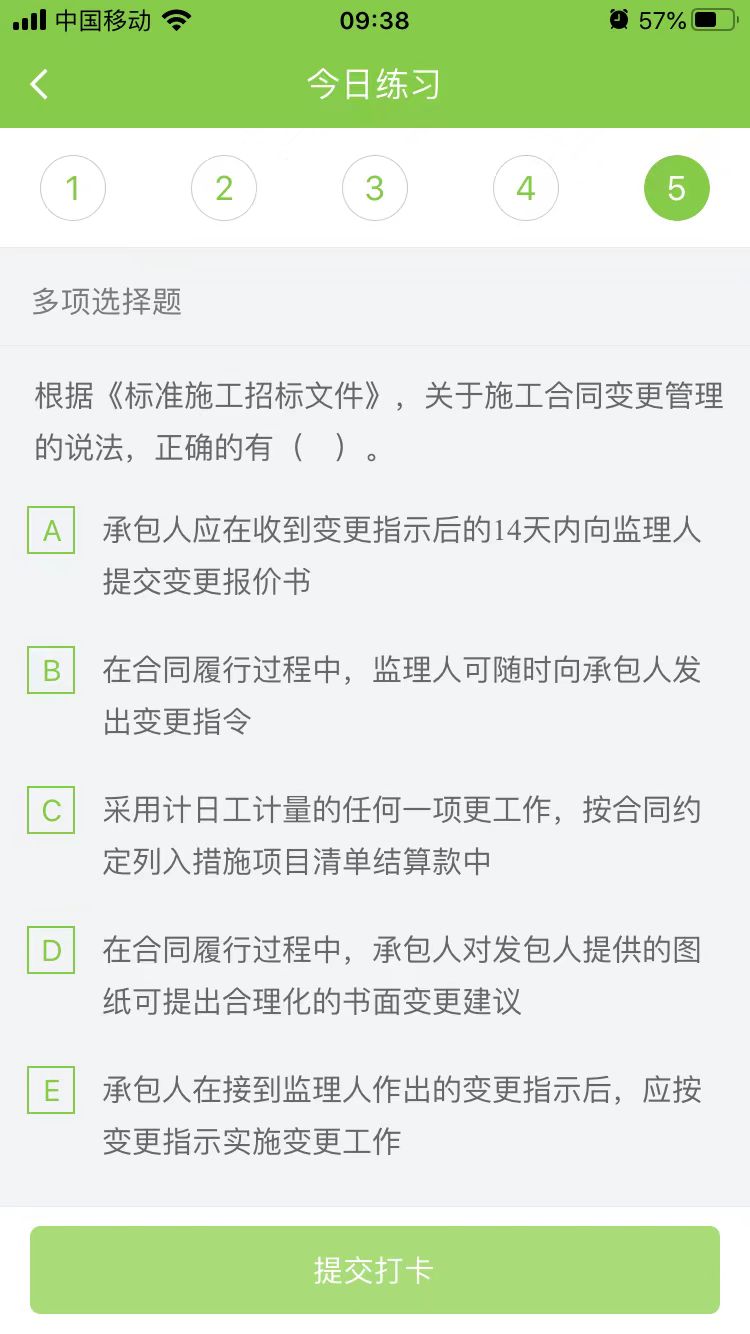
Task: Jump to question 4
Action: [x=526, y=188]
